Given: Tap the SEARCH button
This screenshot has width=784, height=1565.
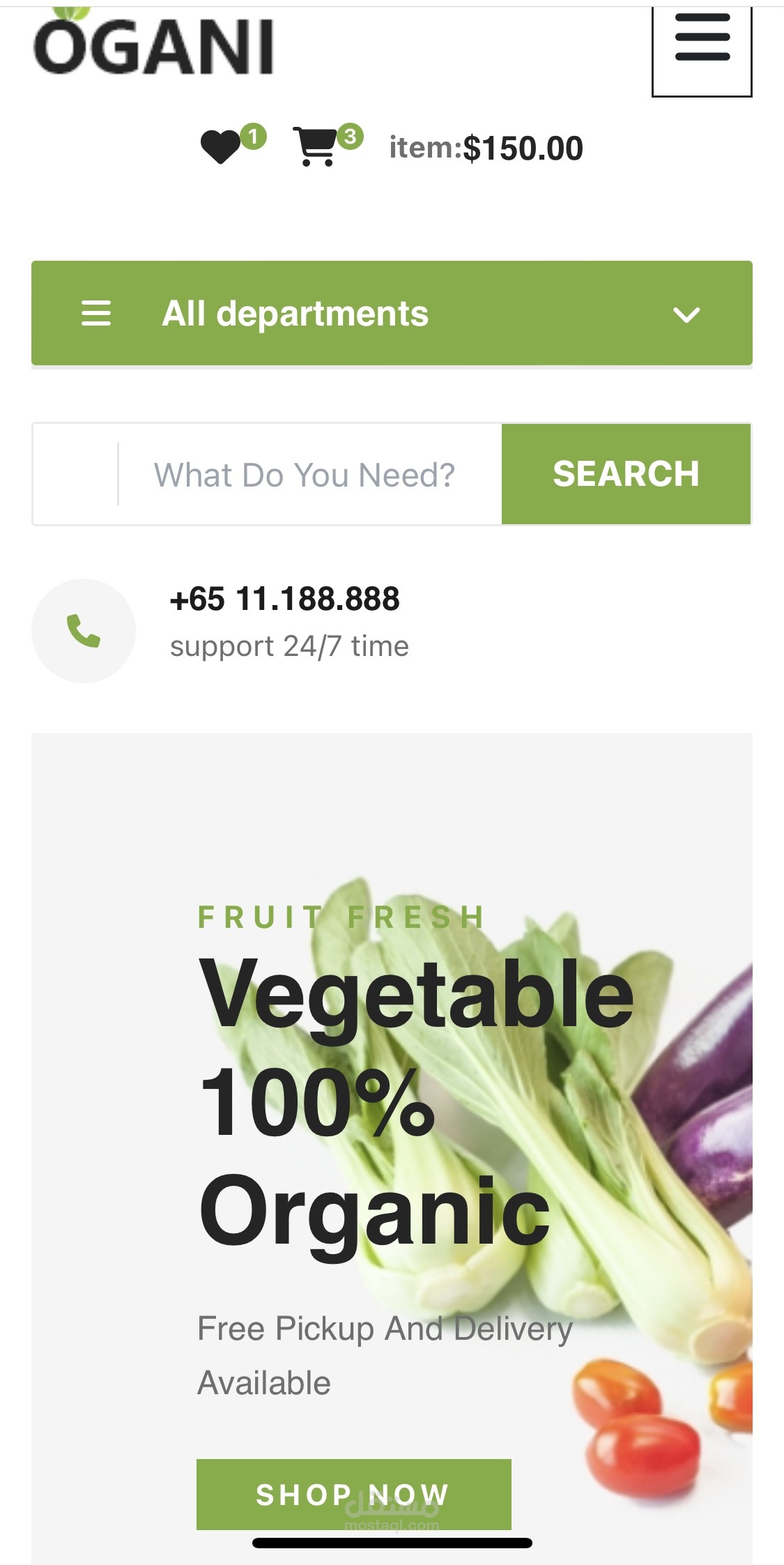Looking at the screenshot, I should 626,474.
